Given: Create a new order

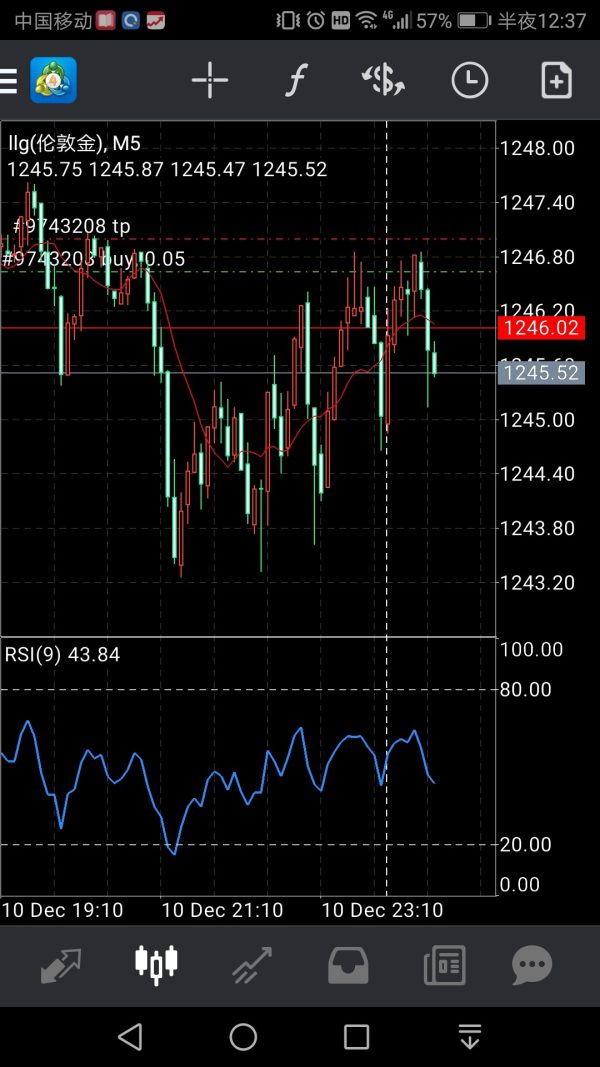Looking at the screenshot, I should coord(556,80).
